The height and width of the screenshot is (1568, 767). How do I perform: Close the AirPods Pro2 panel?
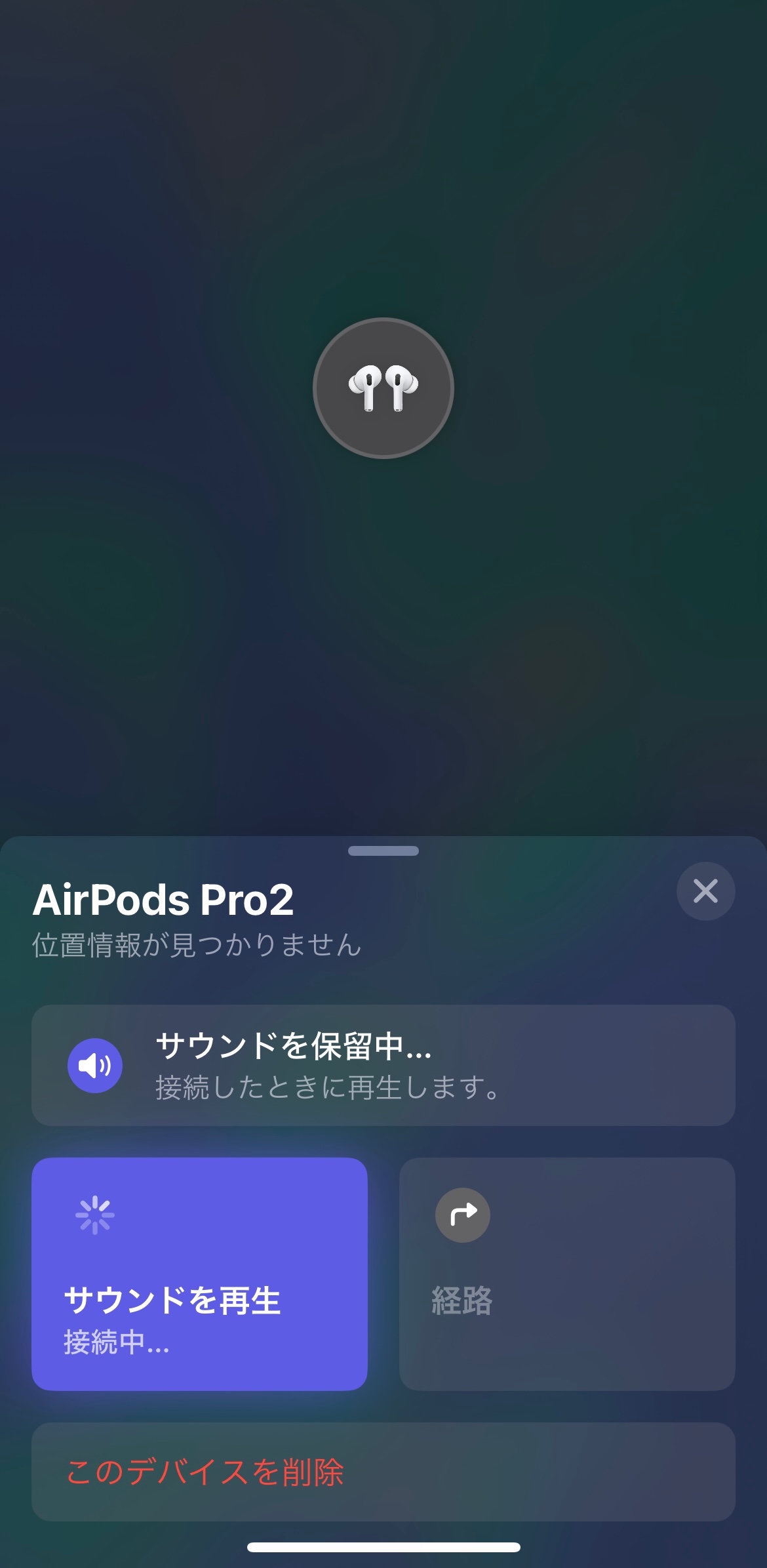point(705,891)
